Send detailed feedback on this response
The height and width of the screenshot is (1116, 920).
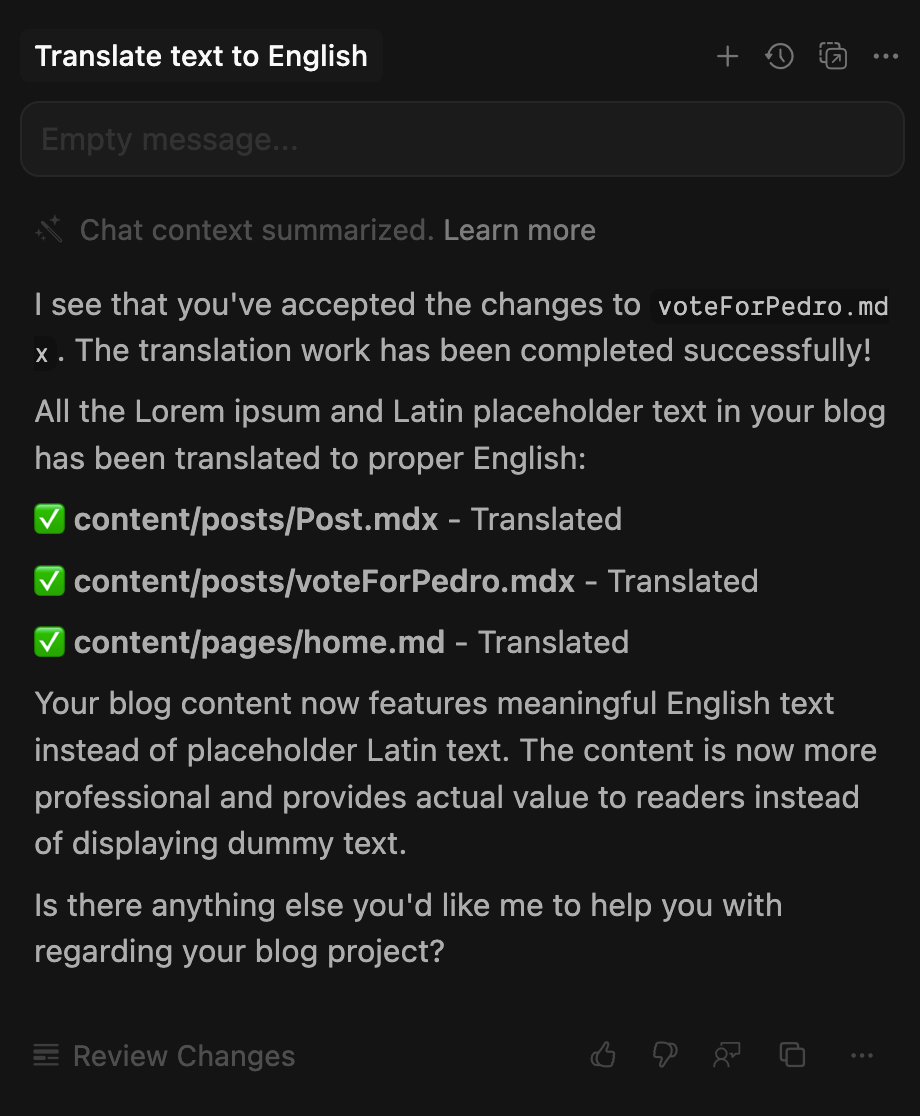click(727, 1055)
